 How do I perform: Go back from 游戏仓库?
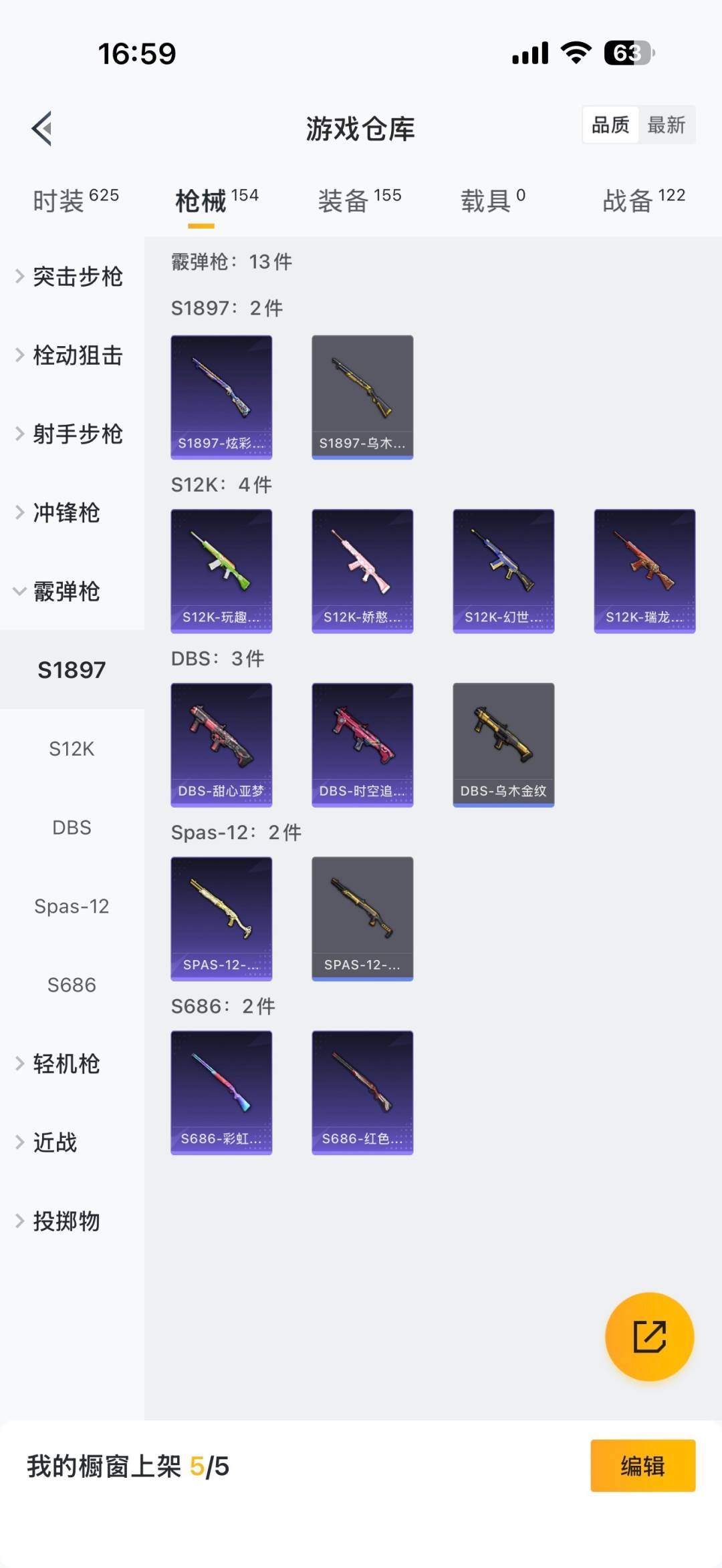point(42,128)
